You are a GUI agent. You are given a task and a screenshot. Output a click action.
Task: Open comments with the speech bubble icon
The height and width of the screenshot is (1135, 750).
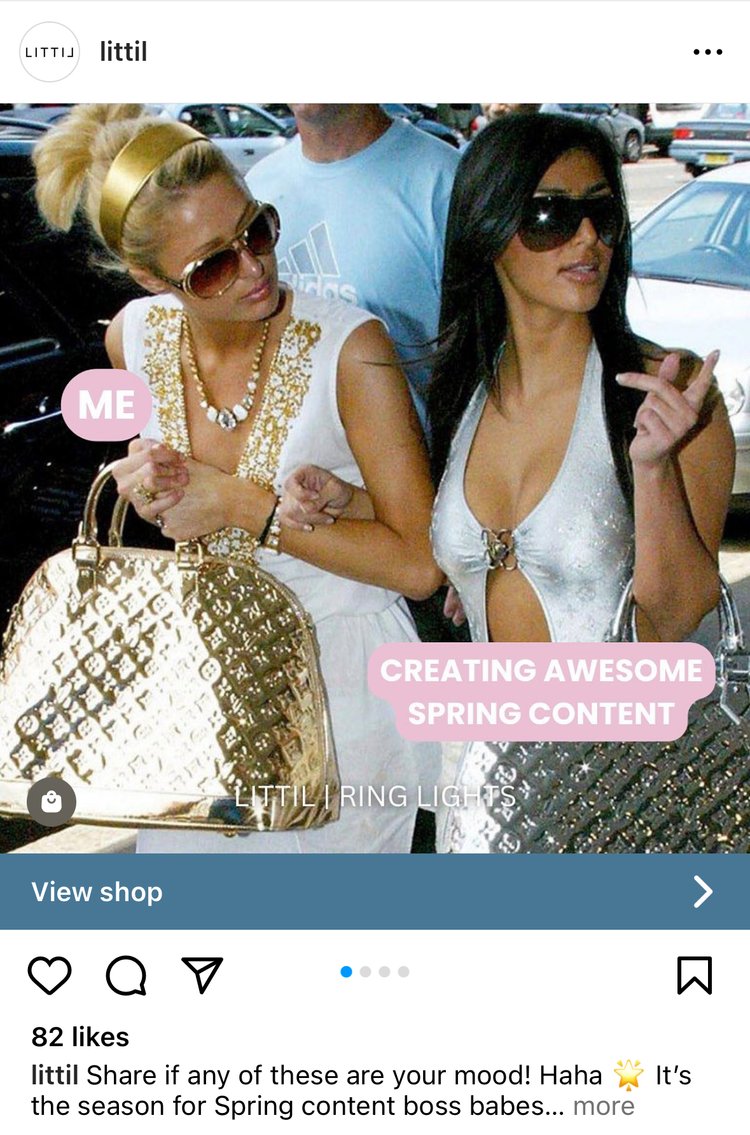pos(126,975)
